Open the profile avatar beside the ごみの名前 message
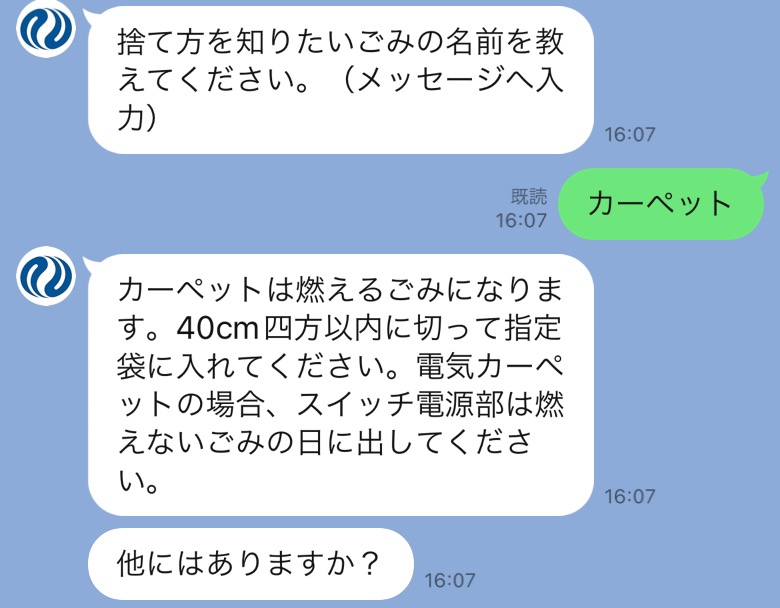The height and width of the screenshot is (608, 780). [x=45, y=30]
